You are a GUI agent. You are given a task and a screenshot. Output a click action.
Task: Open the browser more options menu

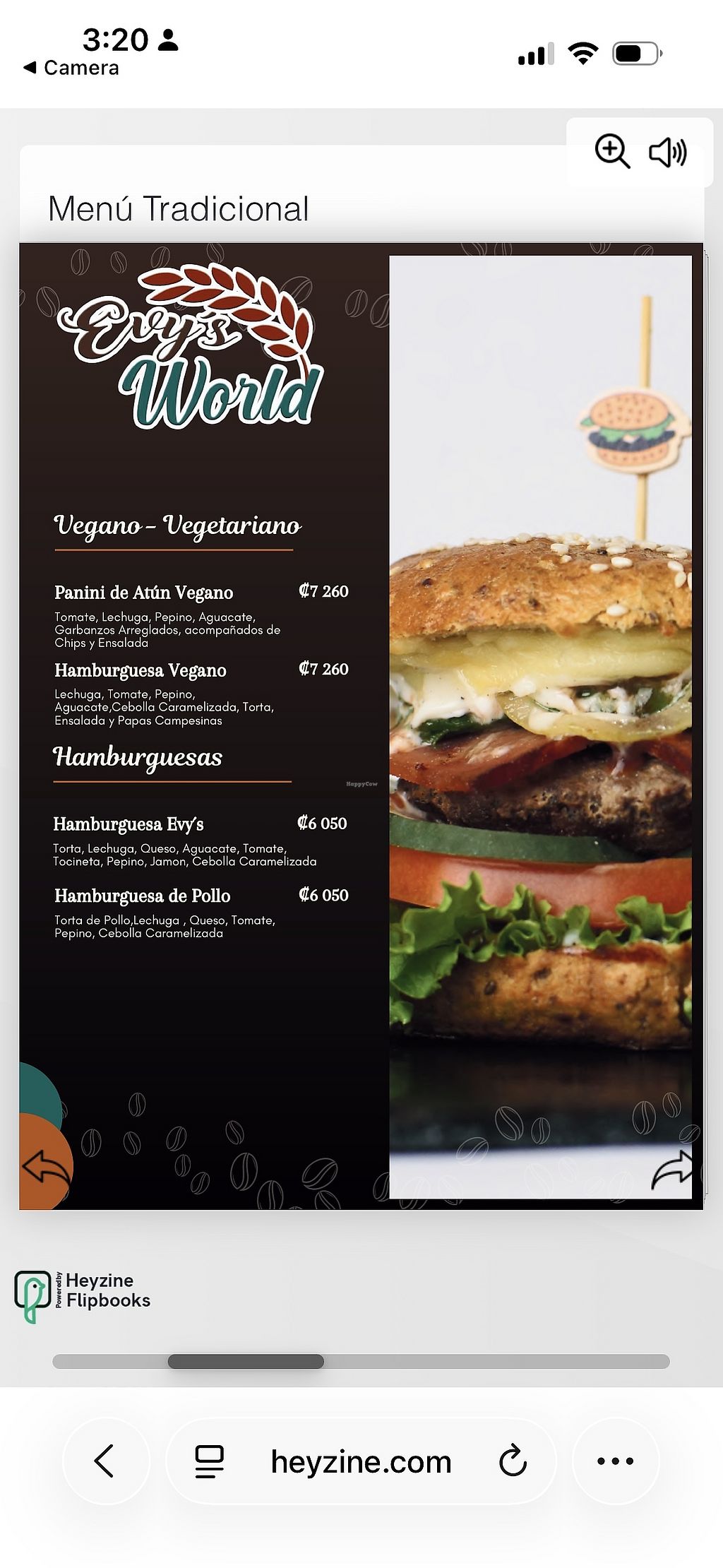click(x=615, y=1461)
